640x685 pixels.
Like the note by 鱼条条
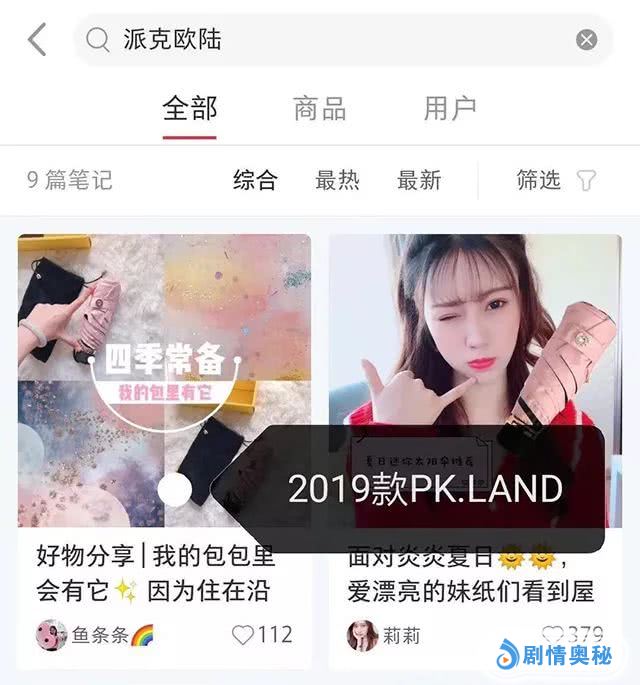pyautogui.click(x=243, y=634)
